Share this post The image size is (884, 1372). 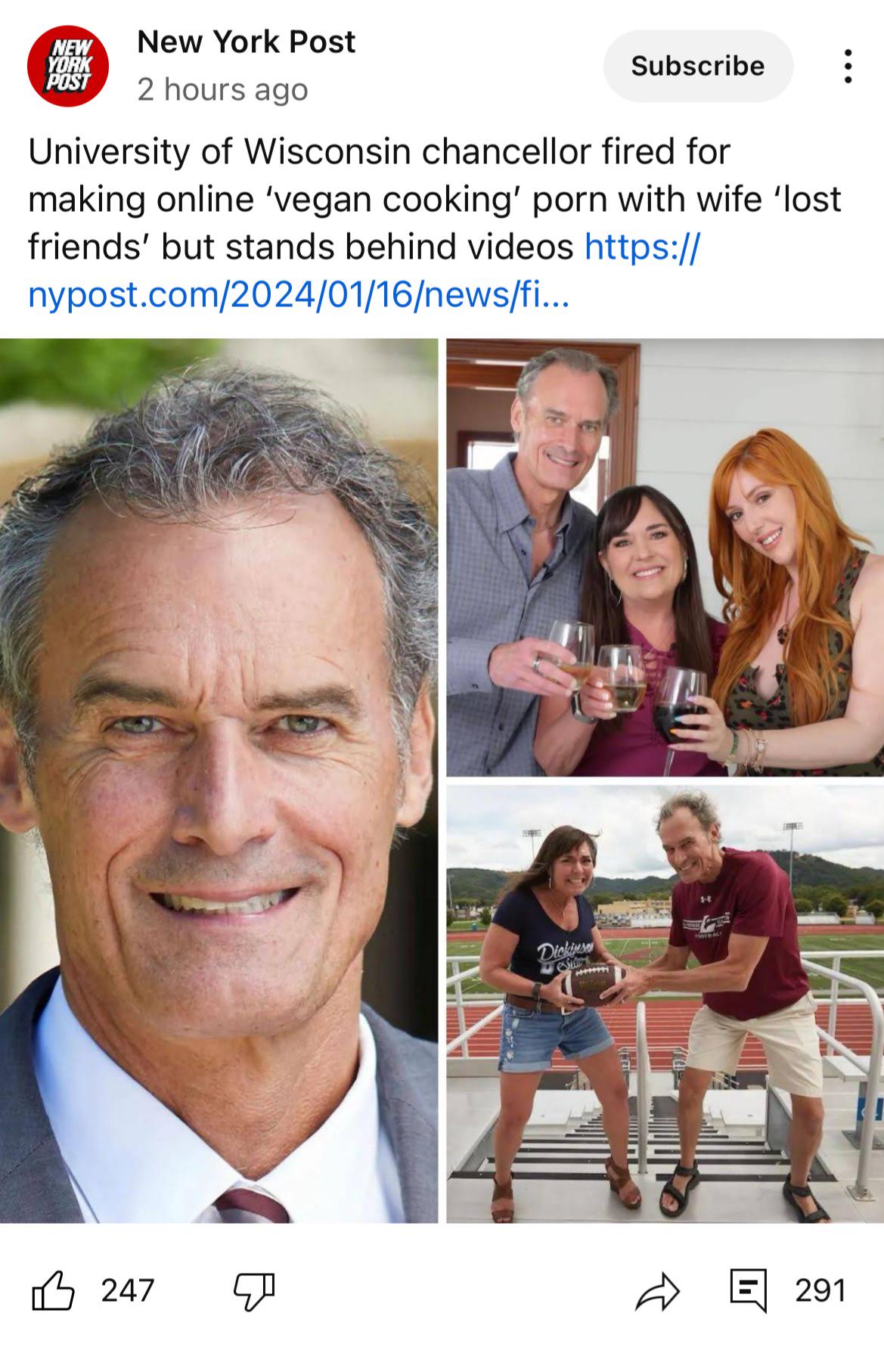point(657,1290)
